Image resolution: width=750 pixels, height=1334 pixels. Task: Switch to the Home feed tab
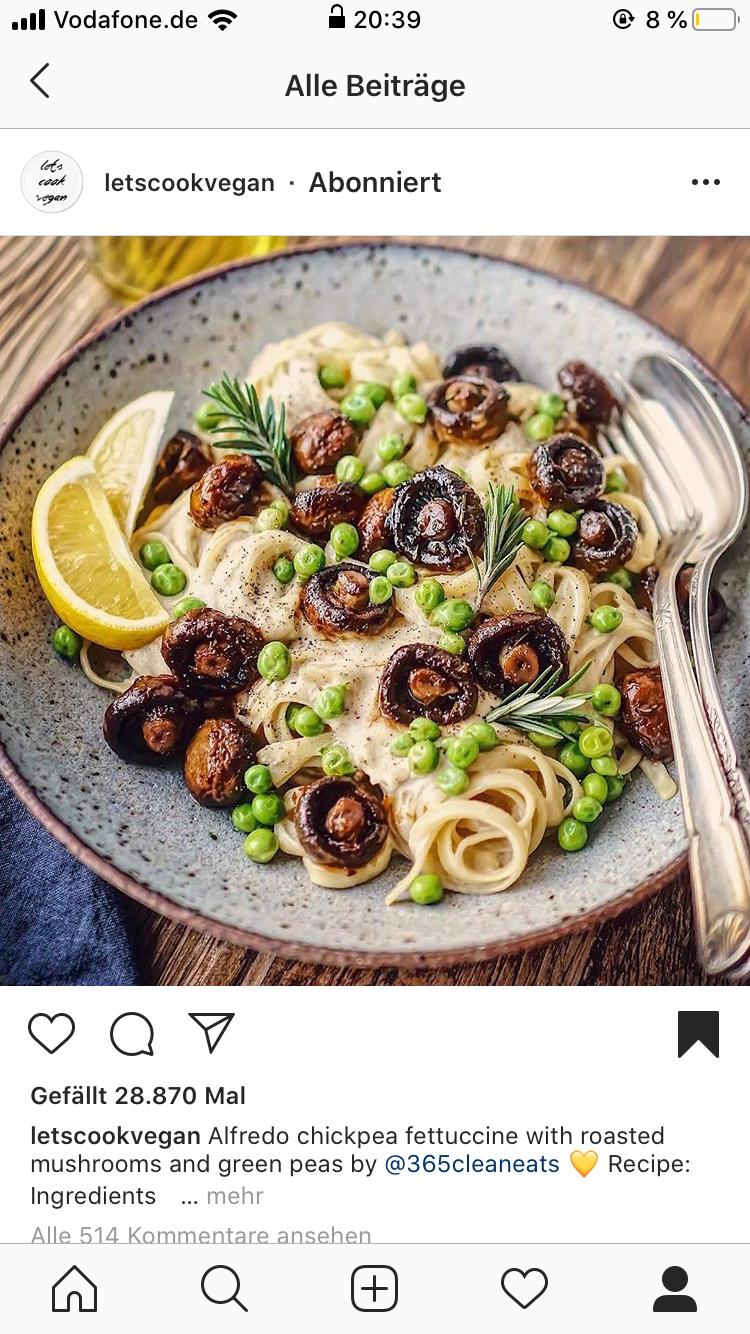tap(75, 1288)
